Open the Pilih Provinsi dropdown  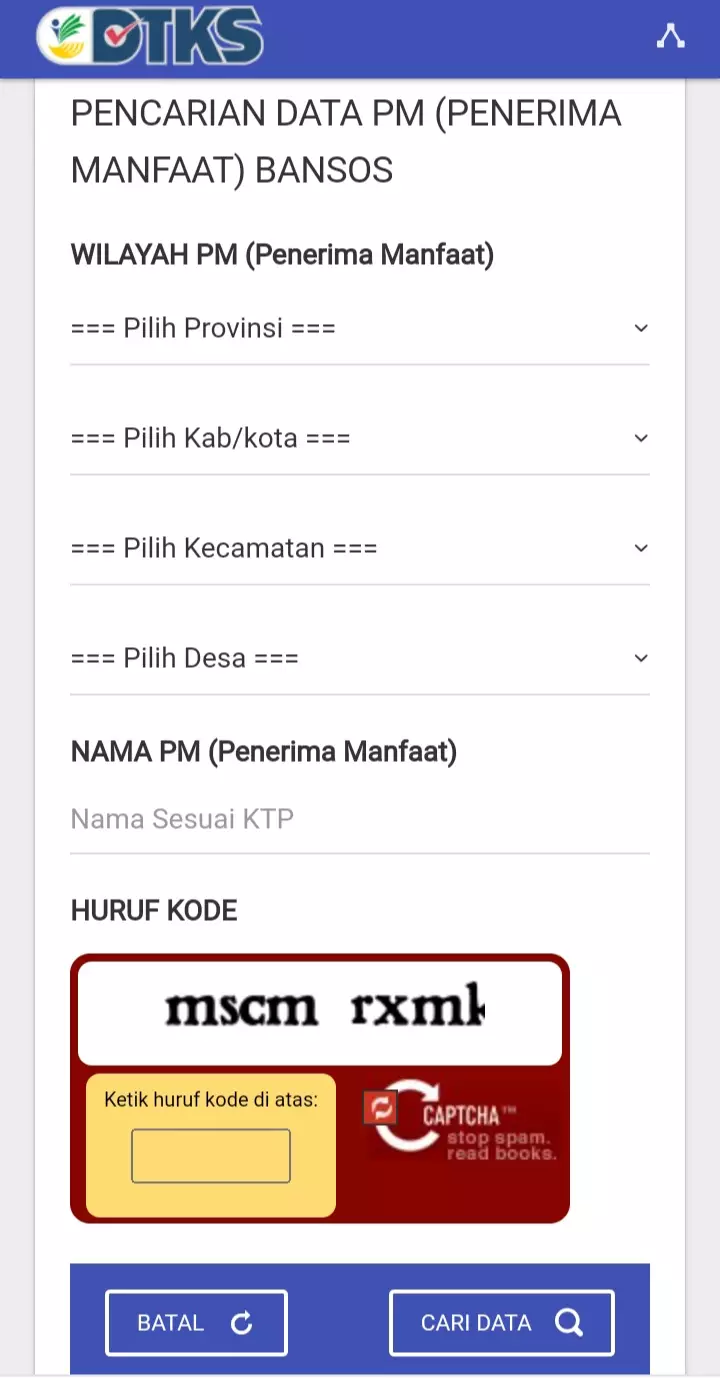(x=360, y=327)
